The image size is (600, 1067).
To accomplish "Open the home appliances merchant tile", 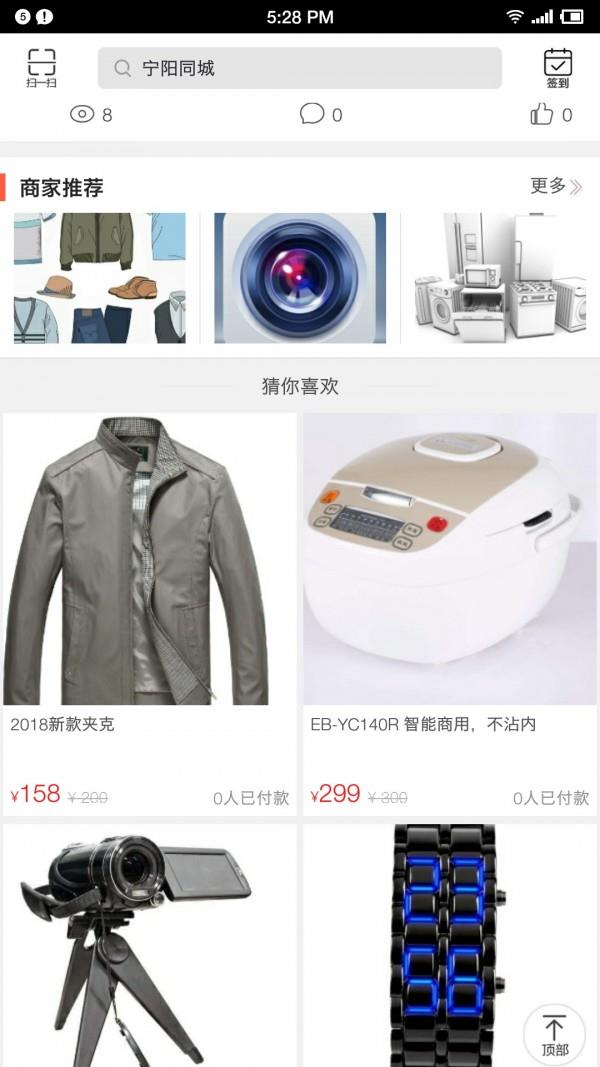I will point(500,278).
